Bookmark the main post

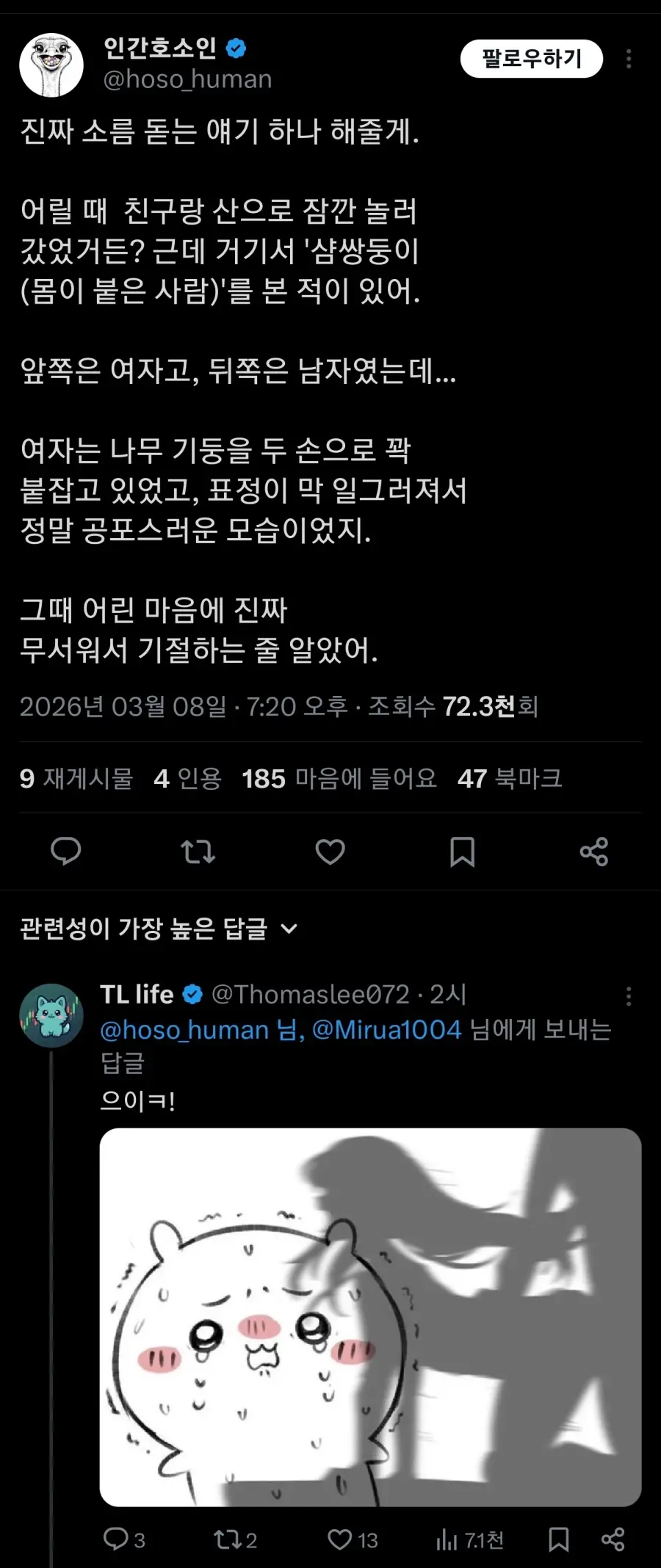[x=462, y=852]
